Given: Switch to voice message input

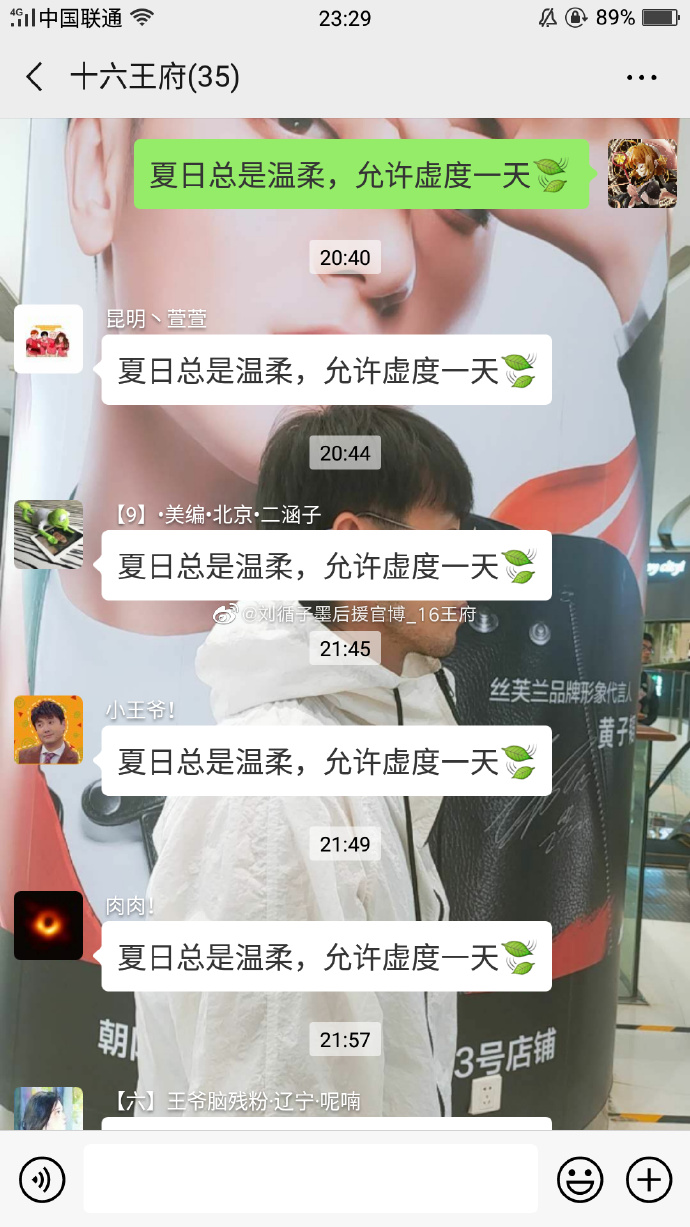Looking at the screenshot, I should pyautogui.click(x=41, y=1180).
